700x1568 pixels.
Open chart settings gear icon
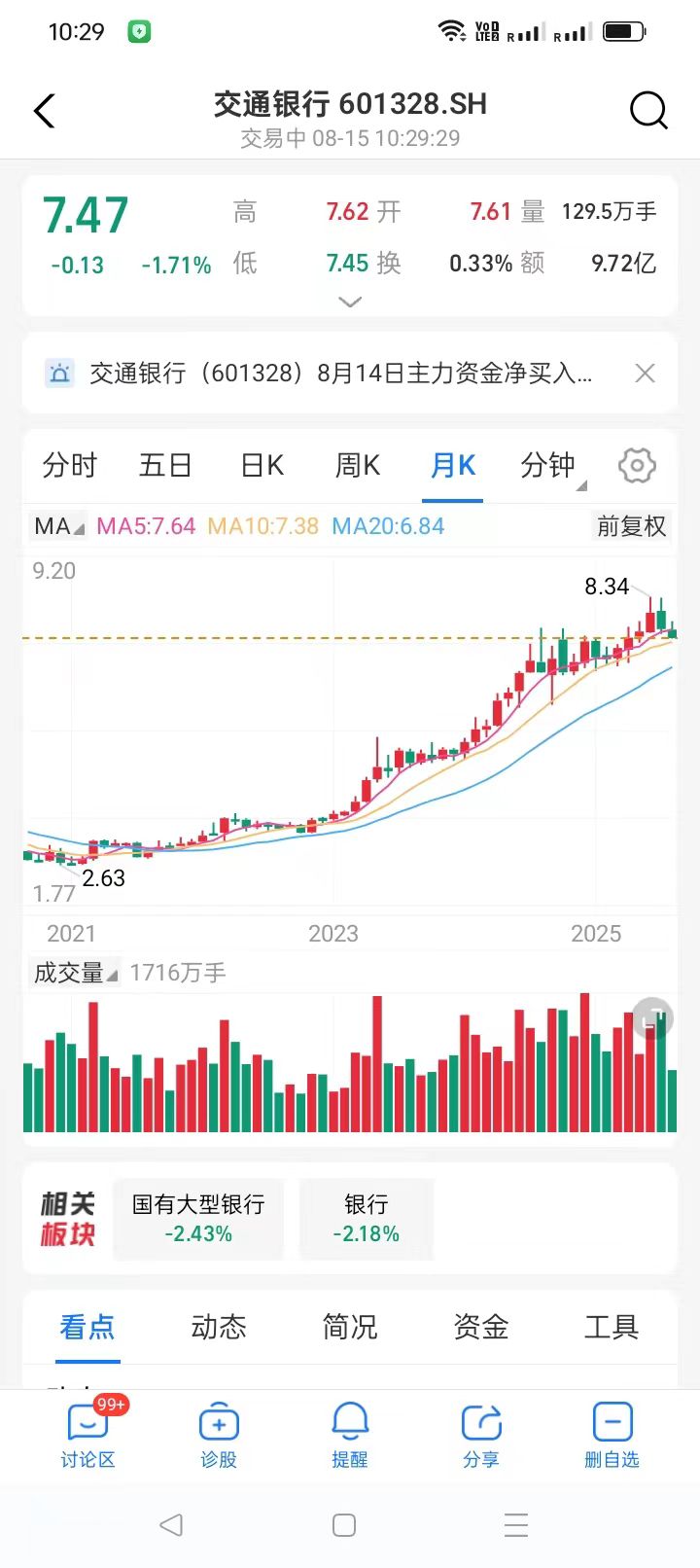637,466
